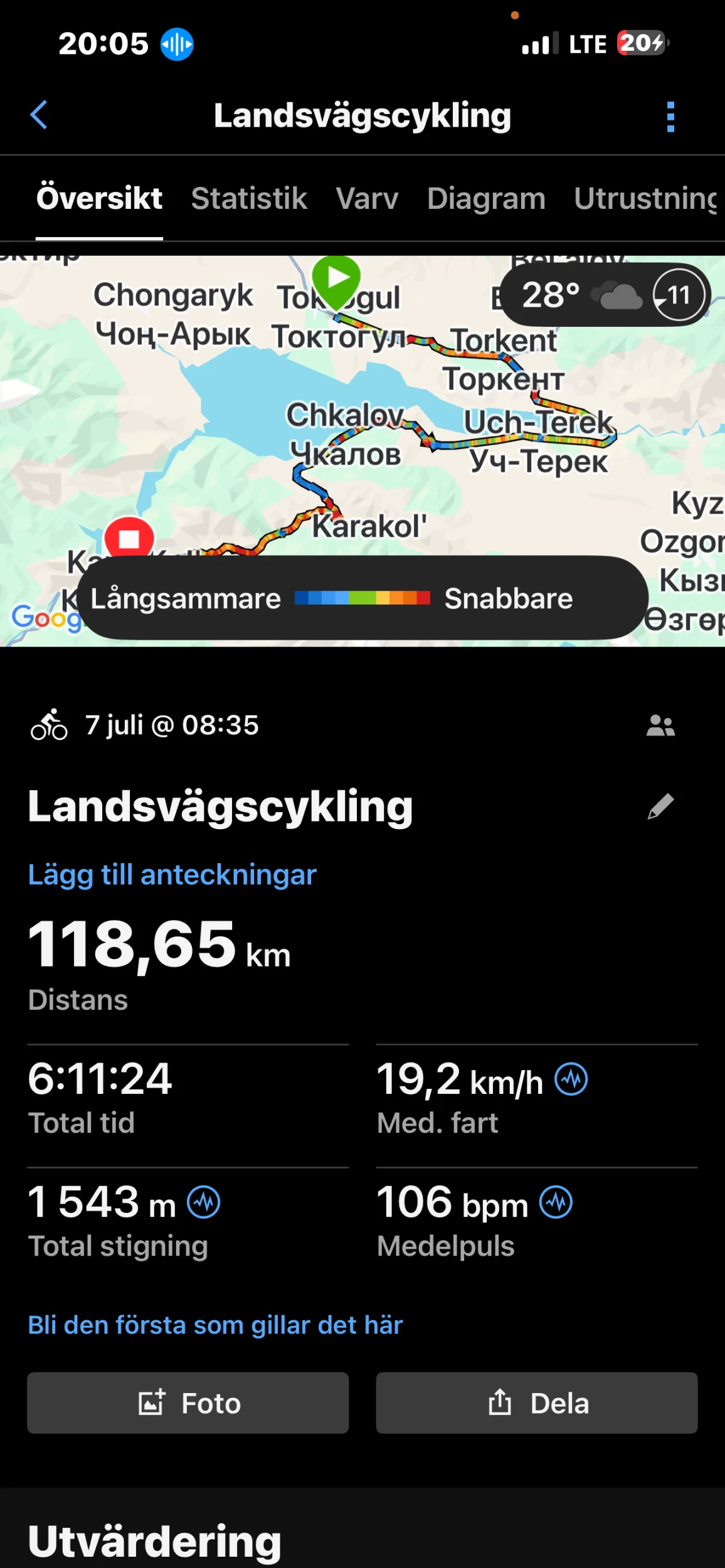Tap Lägg till anteckningar link

pos(172,875)
